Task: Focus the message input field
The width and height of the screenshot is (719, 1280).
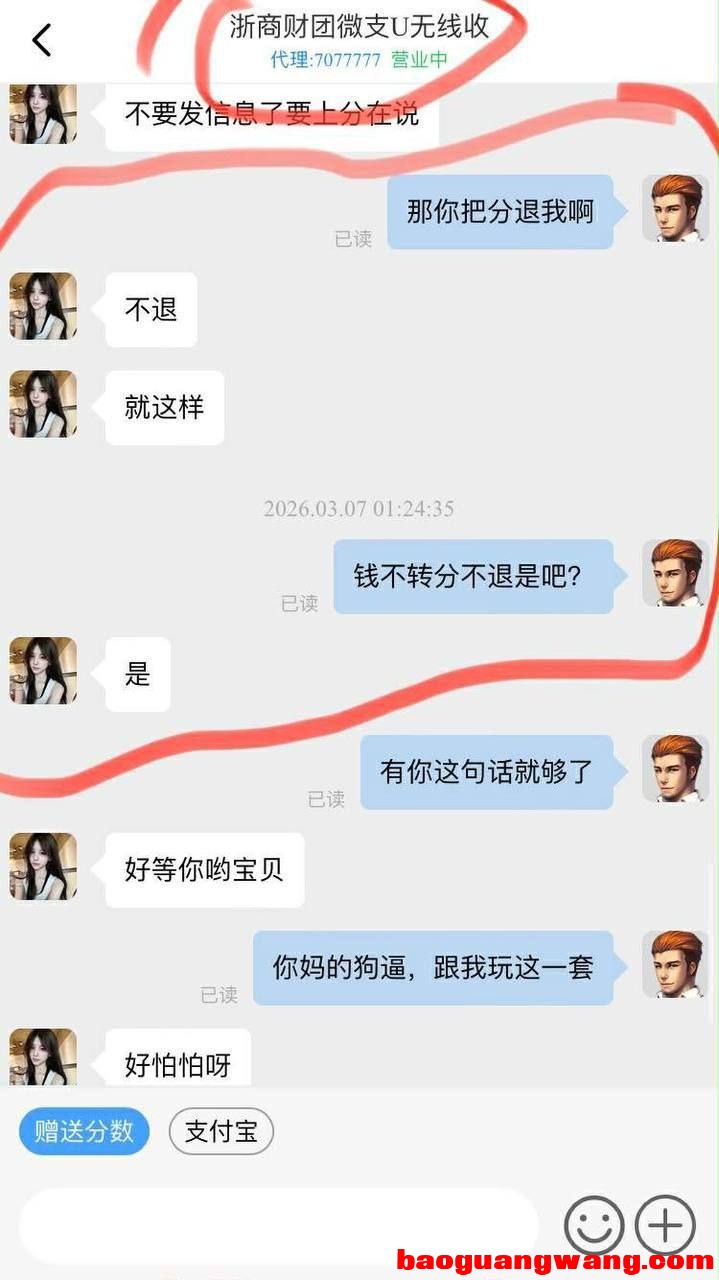Action: pyautogui.click(x=280, y=1224)
